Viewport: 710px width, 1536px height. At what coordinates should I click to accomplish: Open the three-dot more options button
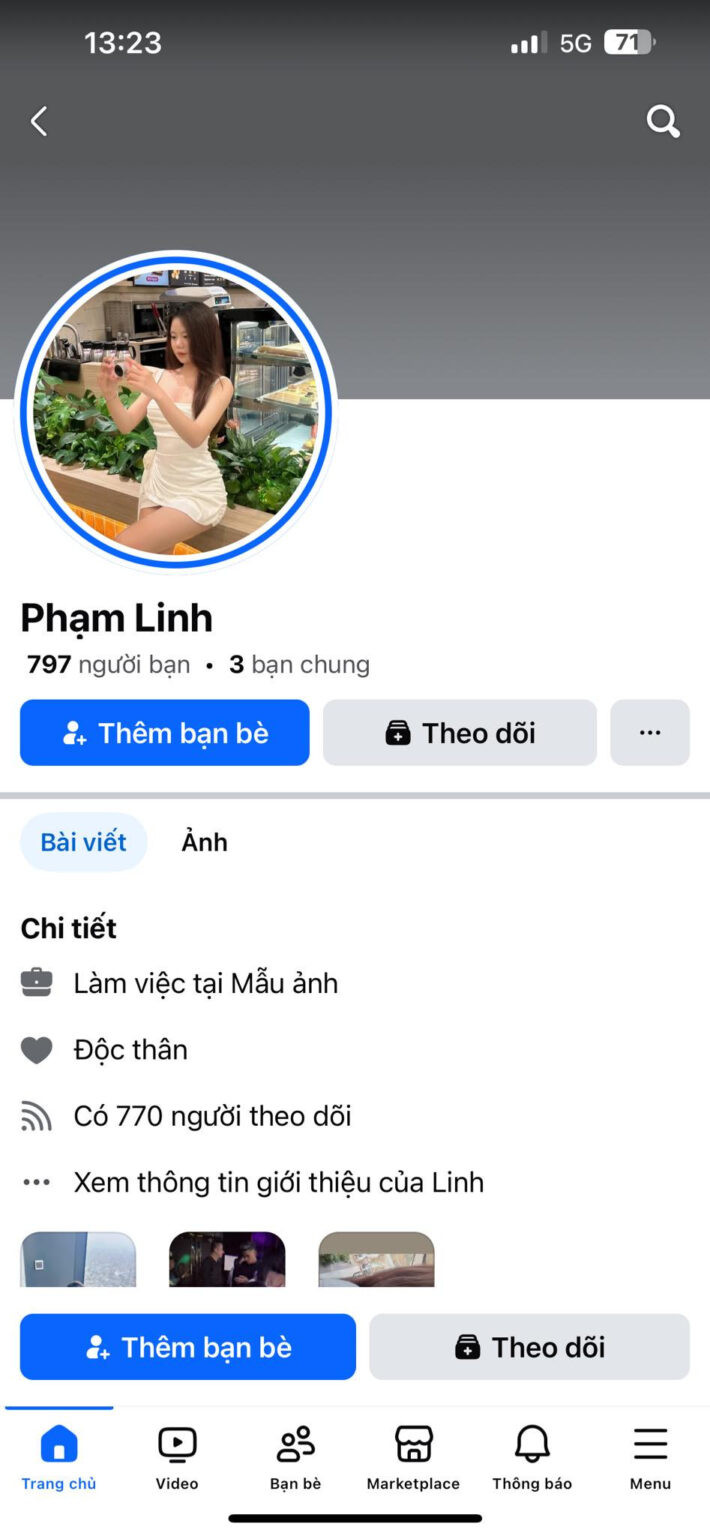(650, 733)
